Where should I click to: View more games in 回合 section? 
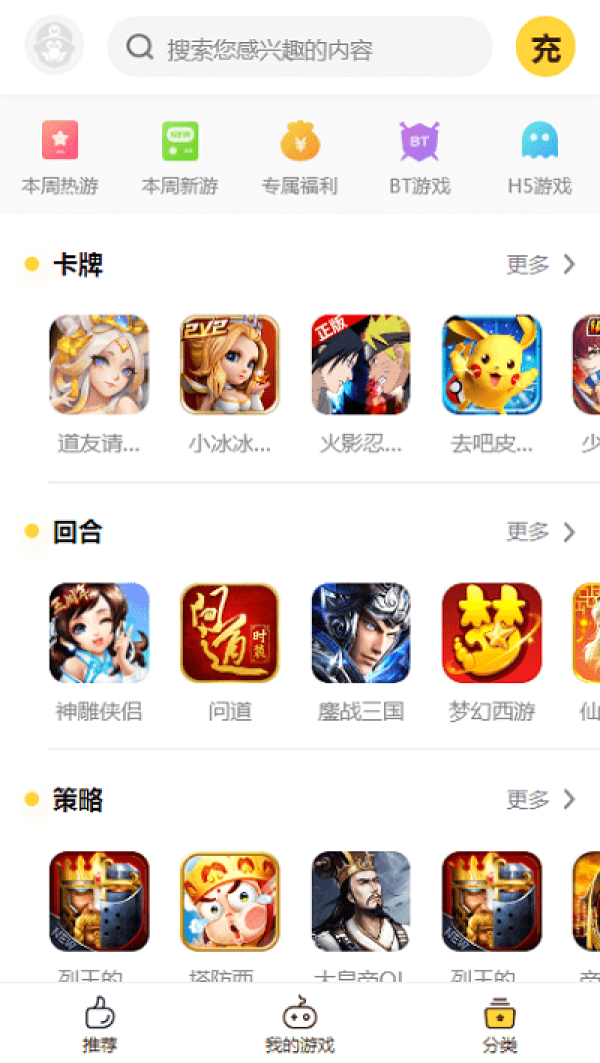tap(541, 532)
